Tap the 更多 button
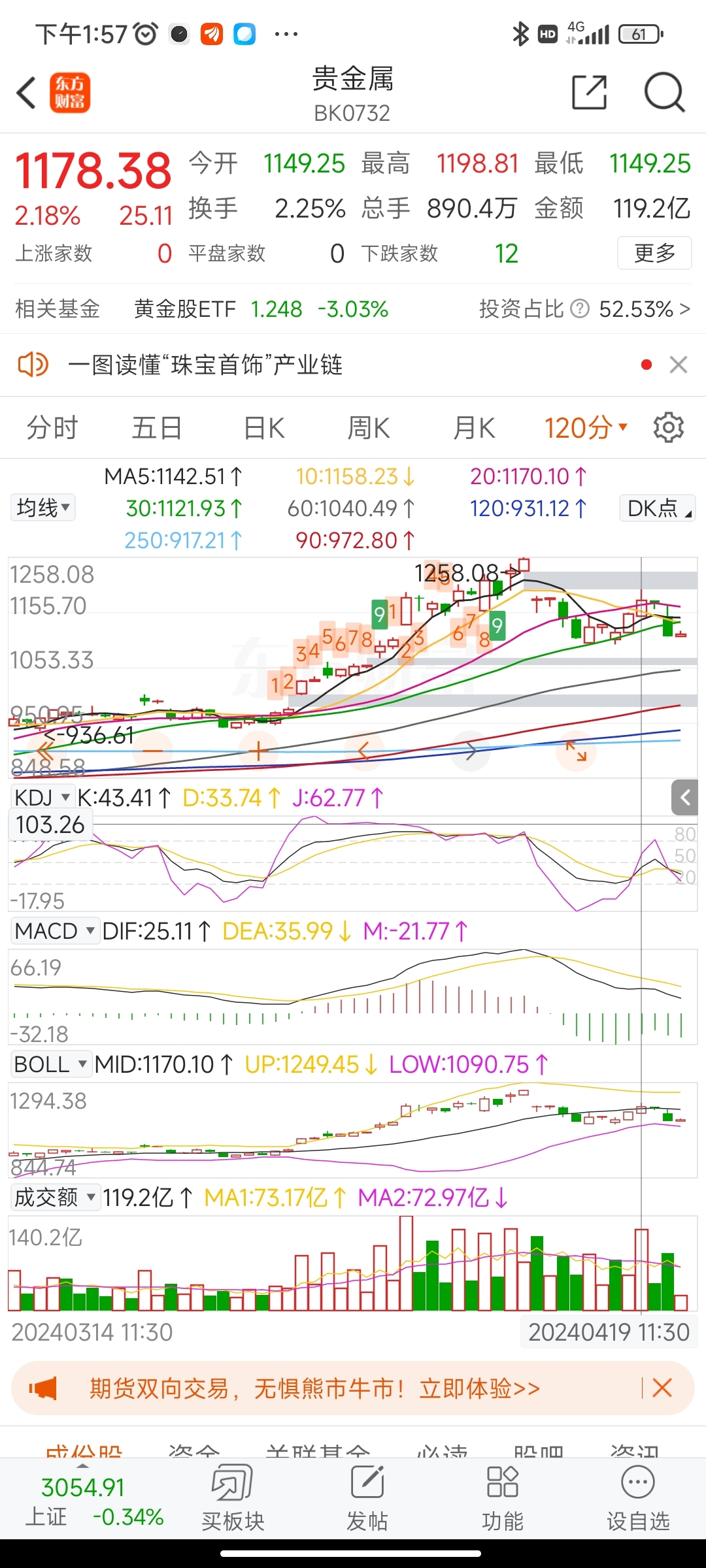706x1568 pixels. coord(654,253)
